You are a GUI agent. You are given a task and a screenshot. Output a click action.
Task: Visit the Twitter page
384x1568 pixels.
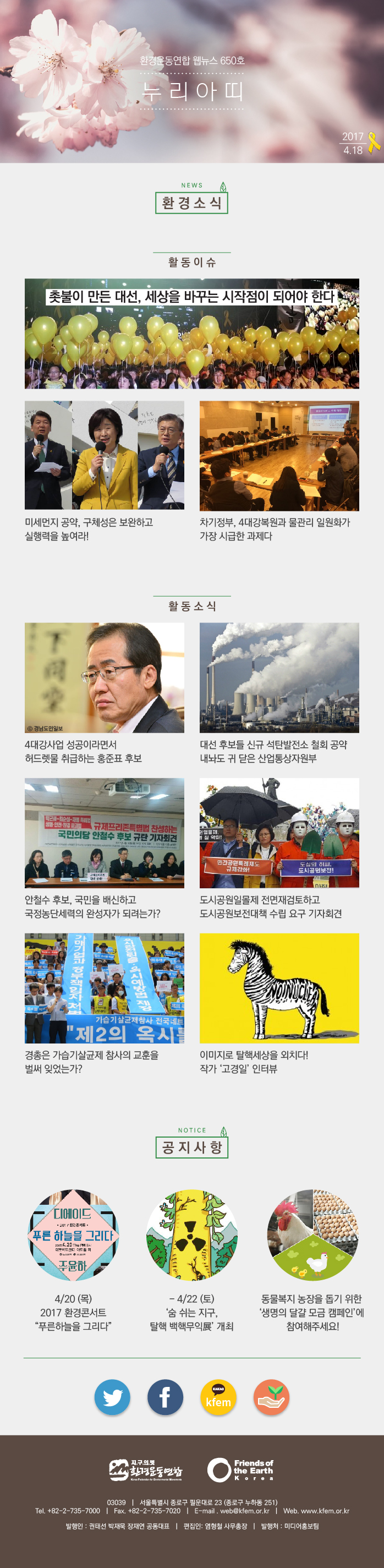[112, 1397]
